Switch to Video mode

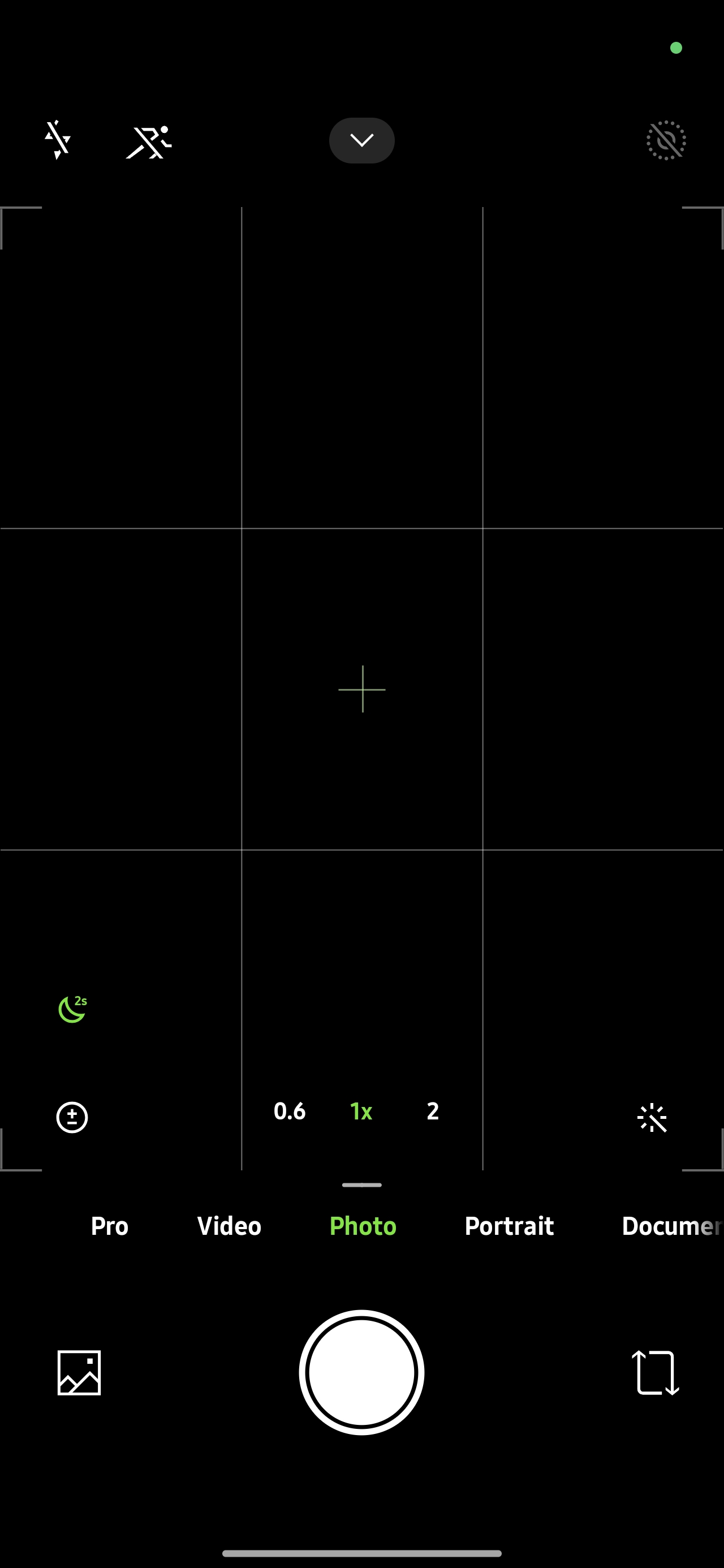coord(229,1226)
